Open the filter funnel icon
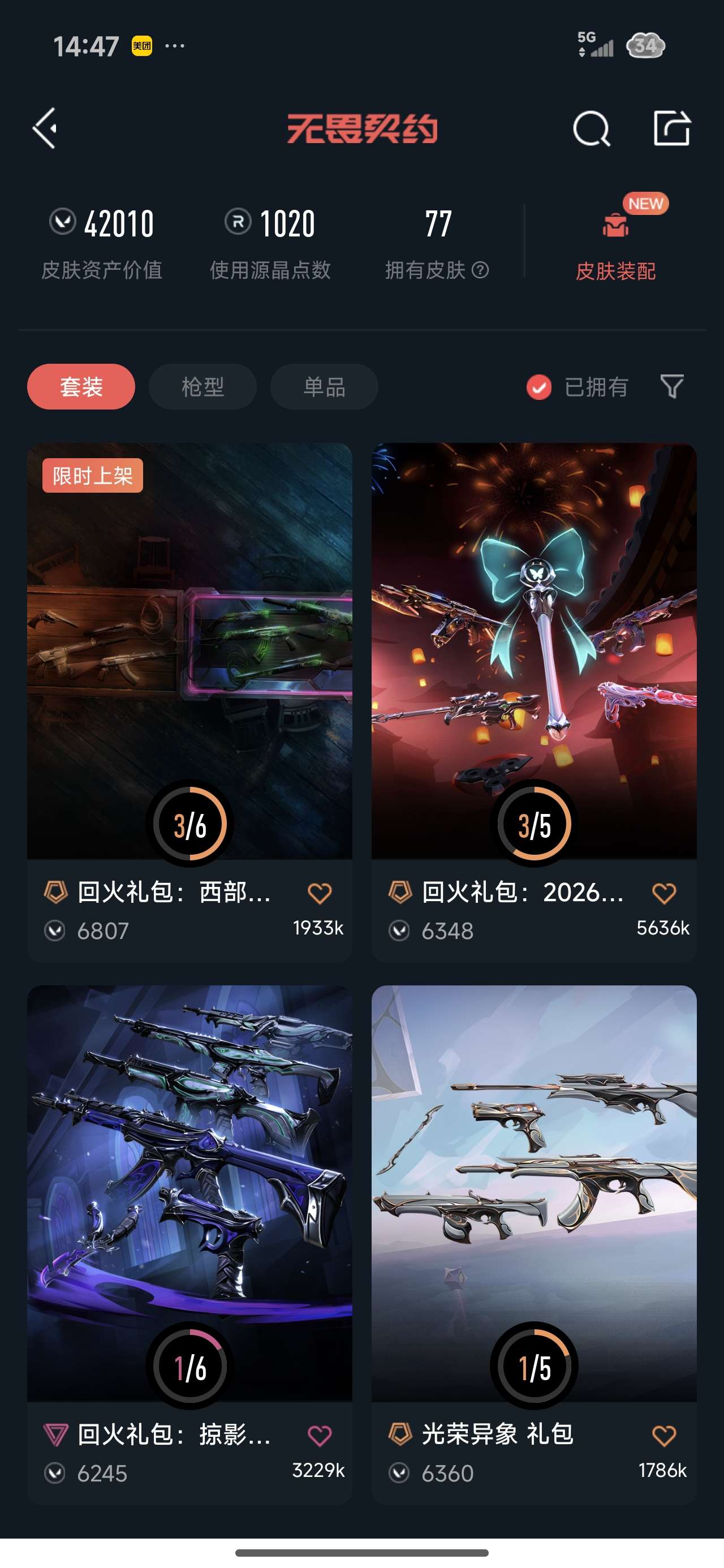Image resolution: width=724 pixels, height=1568 pixels. [672, 386]
